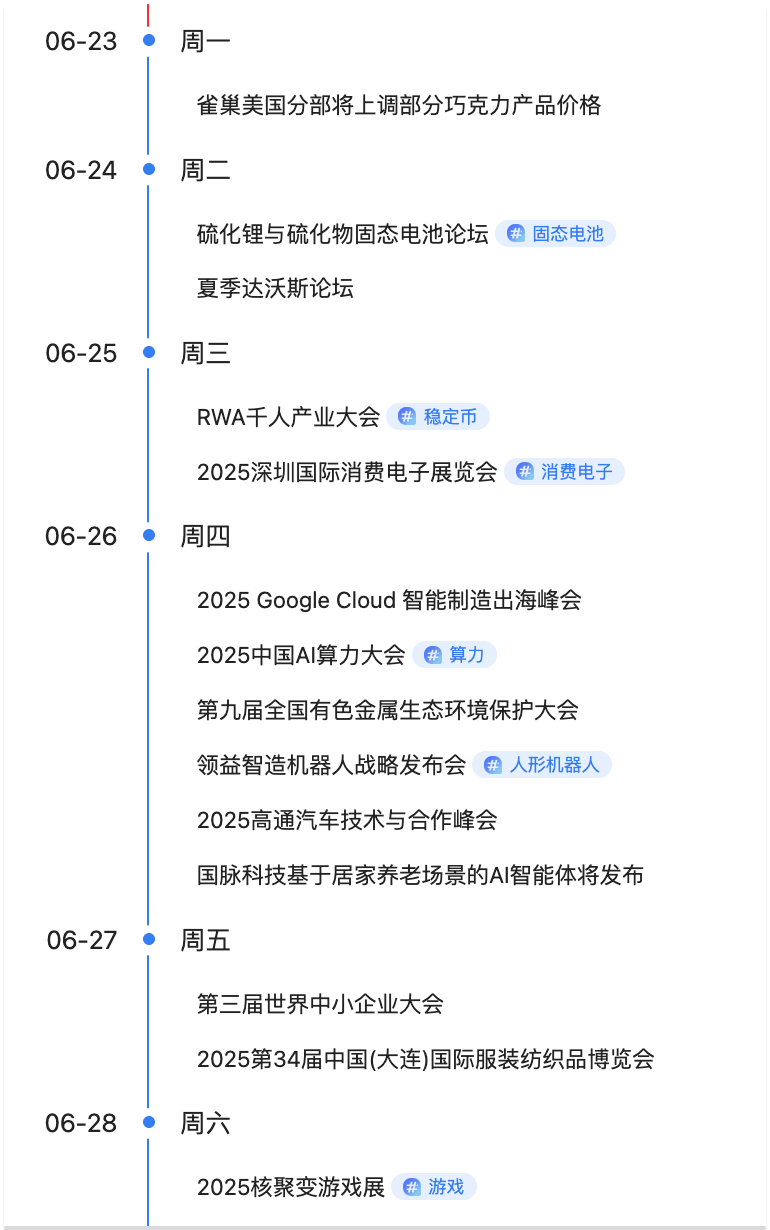Select the 第九届全国有色金属生态环境保护大会 event
The height and width of the screenshot is (1230, 770).
coord(388,710)
